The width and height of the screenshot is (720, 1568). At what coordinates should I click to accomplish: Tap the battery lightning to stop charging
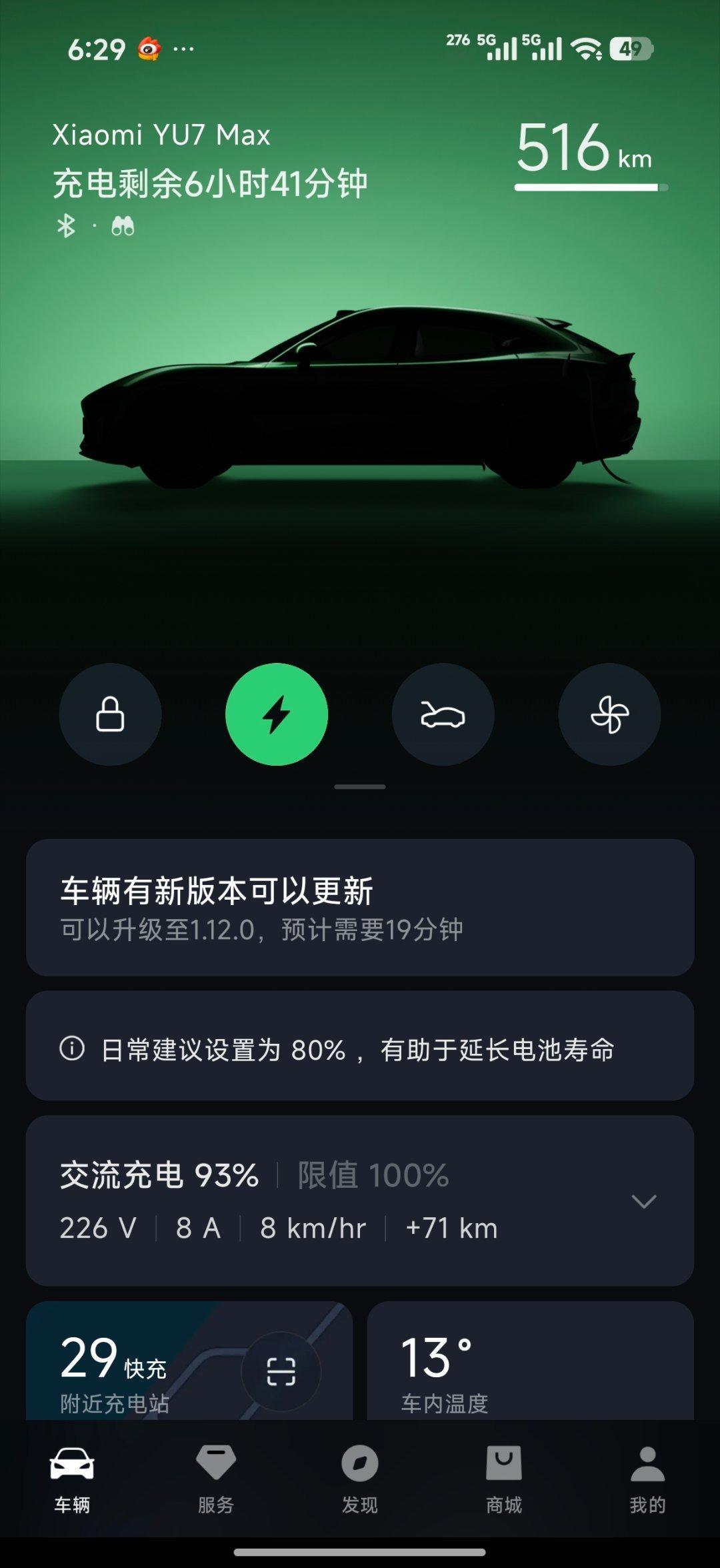278,714
